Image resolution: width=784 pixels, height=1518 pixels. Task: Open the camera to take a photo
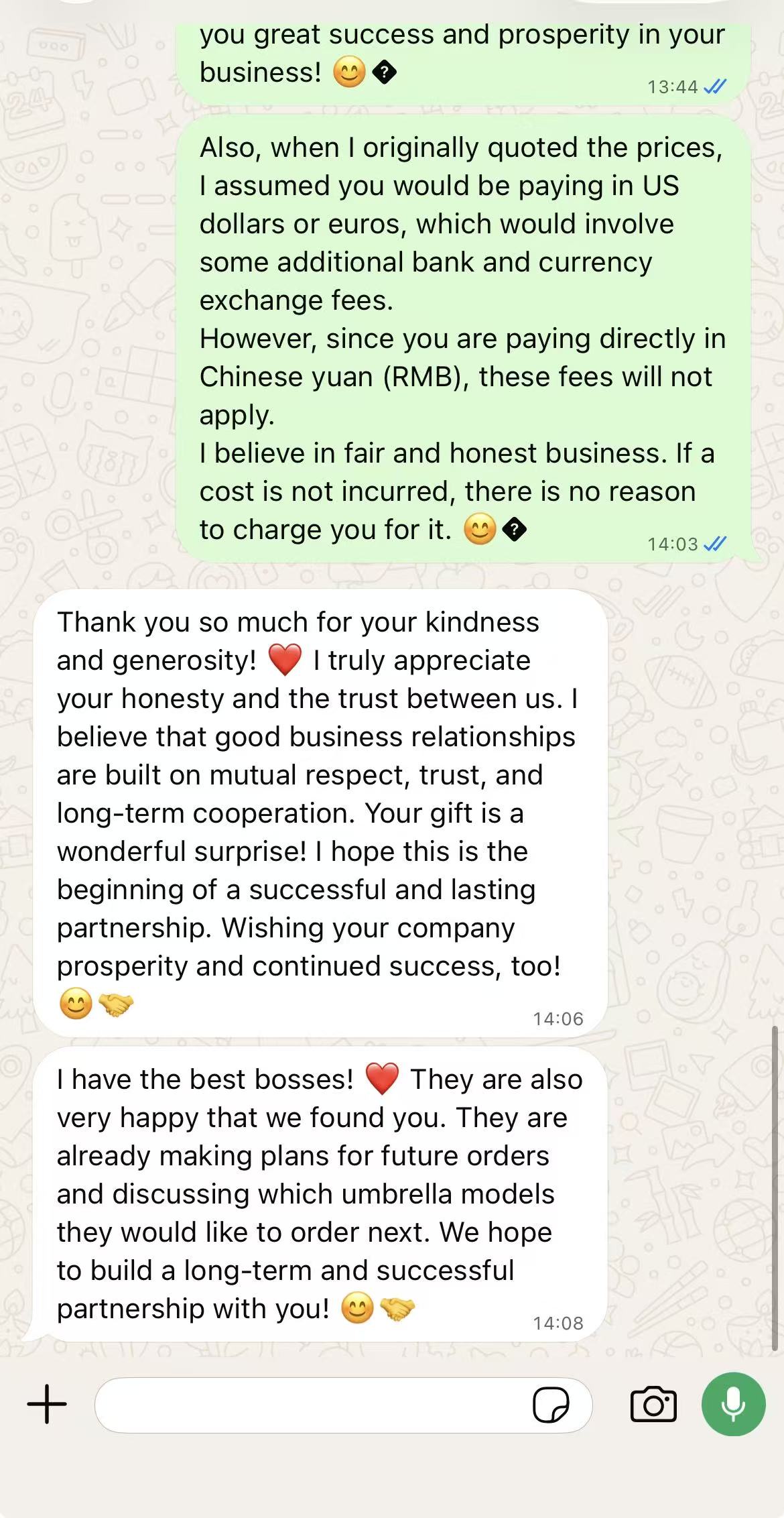pos(653,1404)
